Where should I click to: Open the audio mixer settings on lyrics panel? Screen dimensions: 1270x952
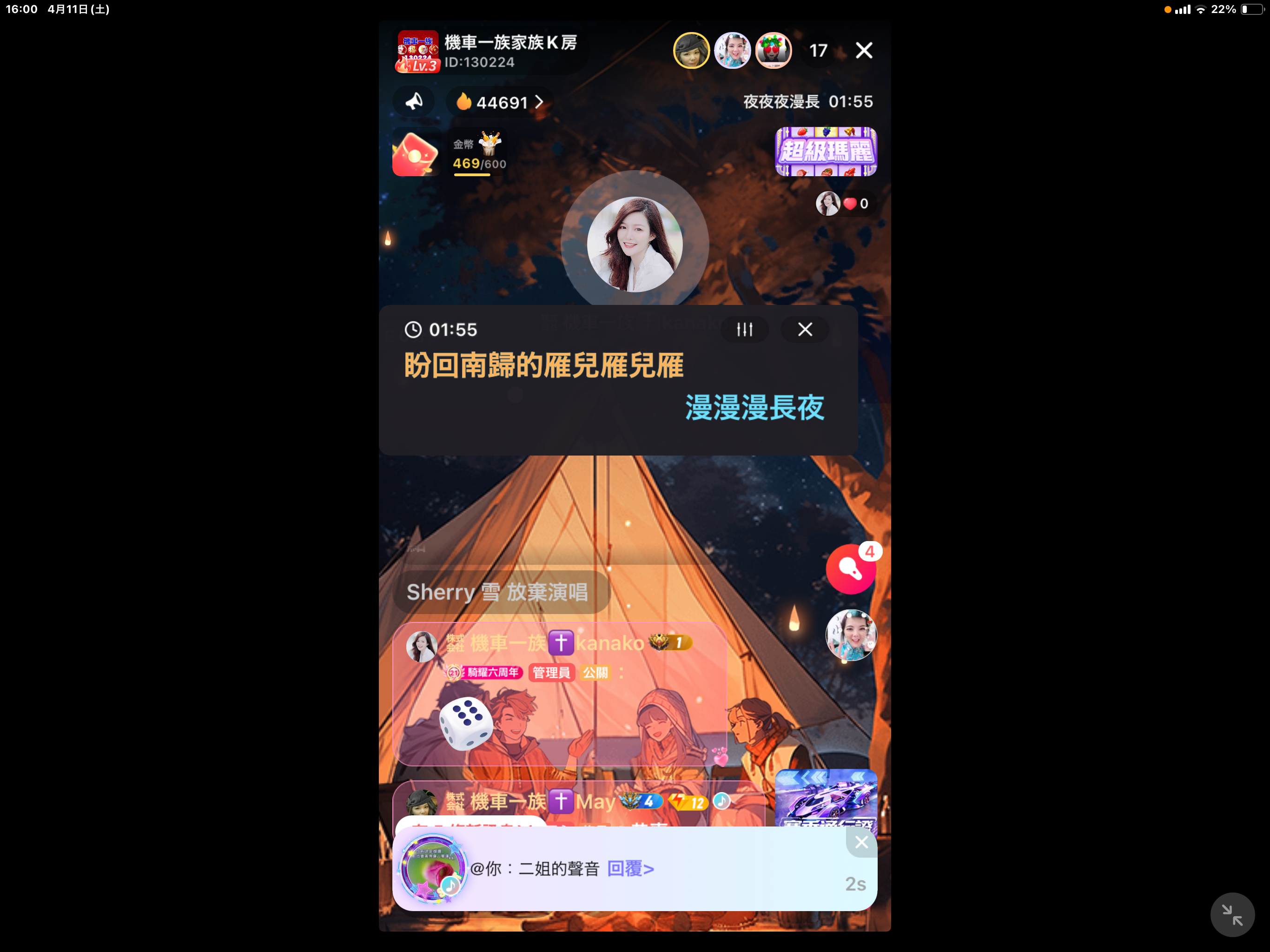744,330
